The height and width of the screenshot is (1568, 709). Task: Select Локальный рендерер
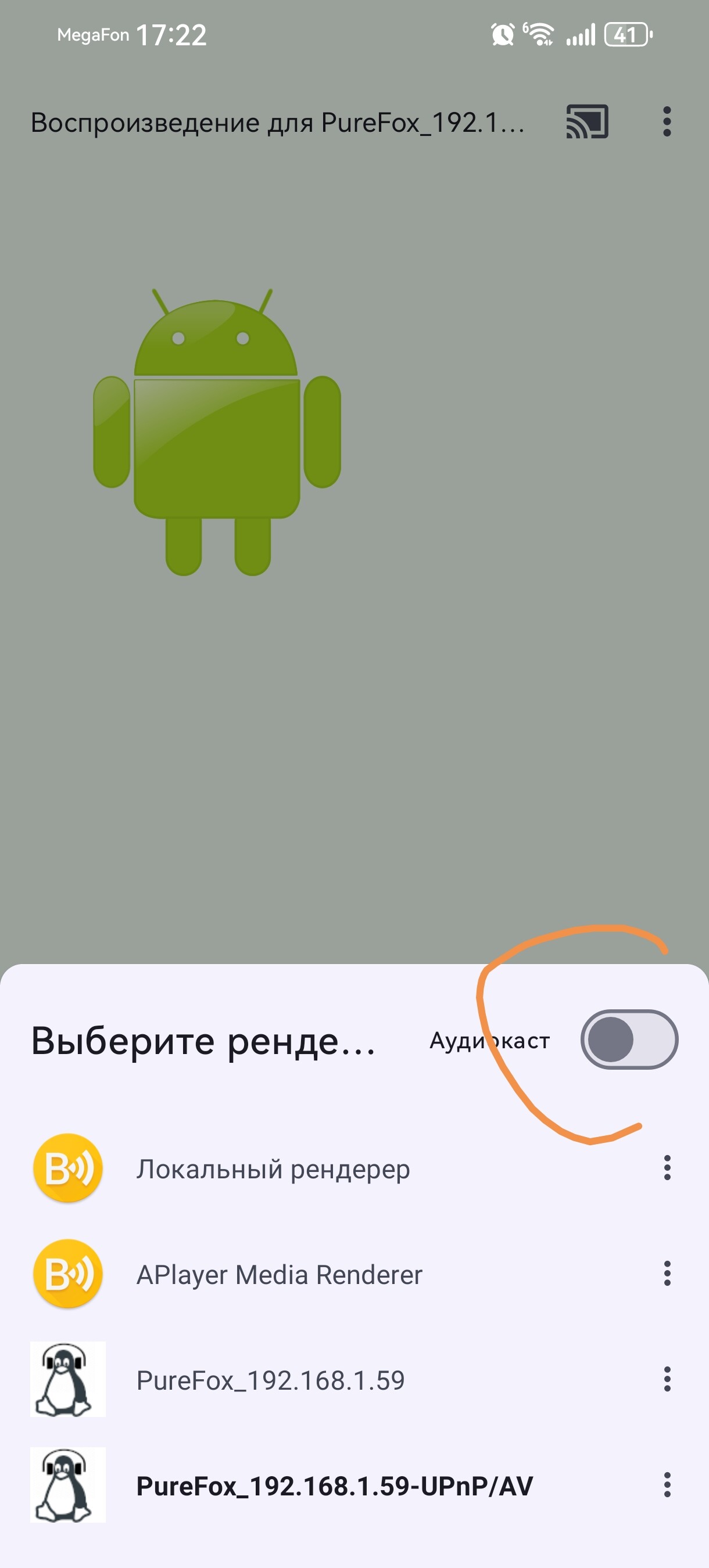tap(273, 1168)
